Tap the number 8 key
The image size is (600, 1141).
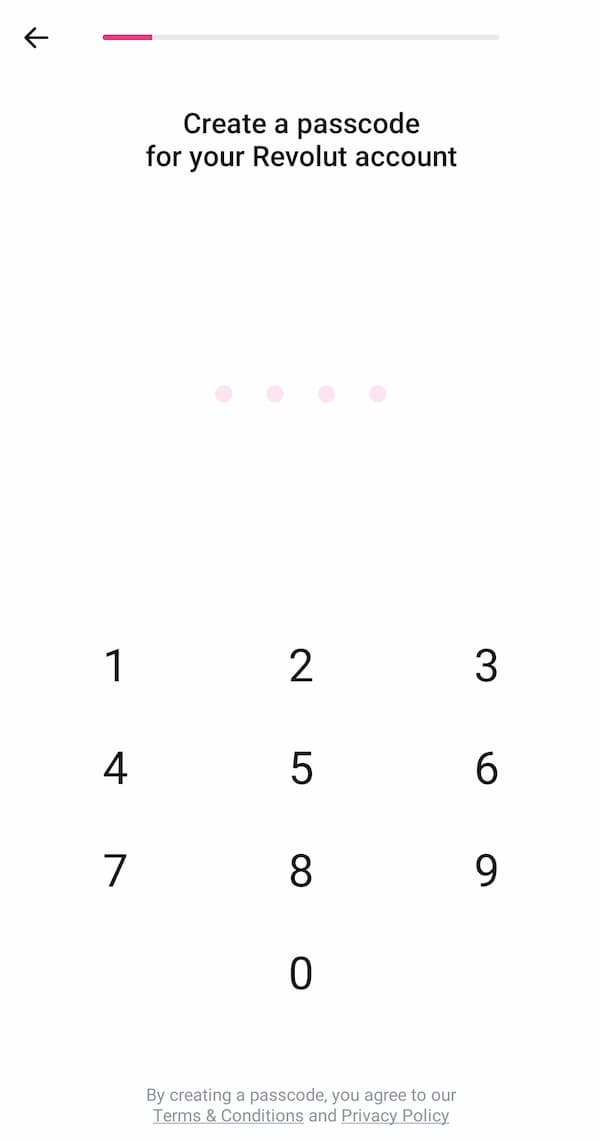point(301,871)
